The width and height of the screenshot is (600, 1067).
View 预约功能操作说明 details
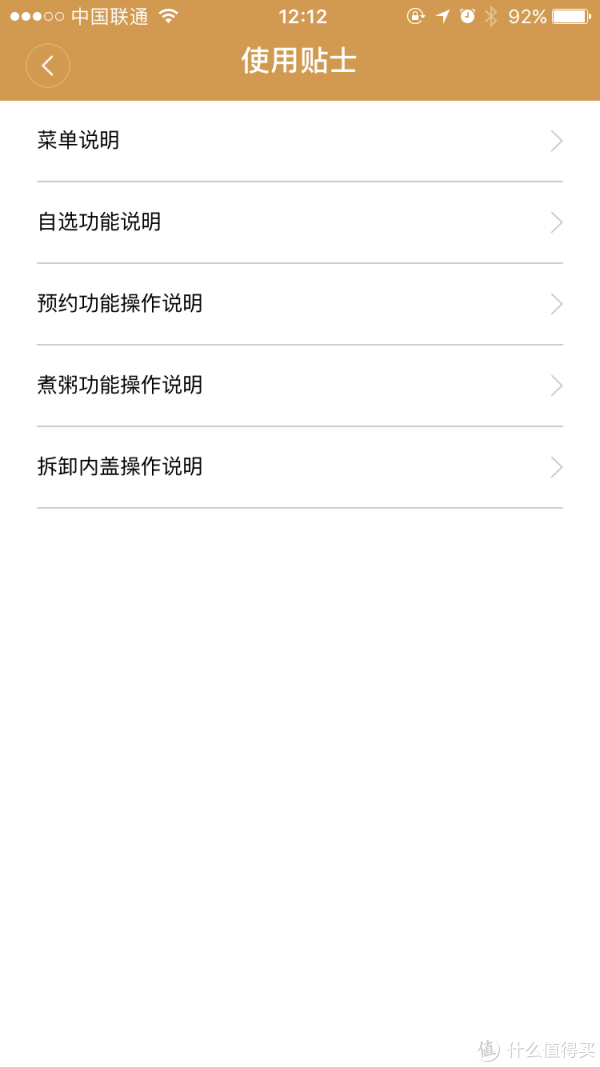300,304
